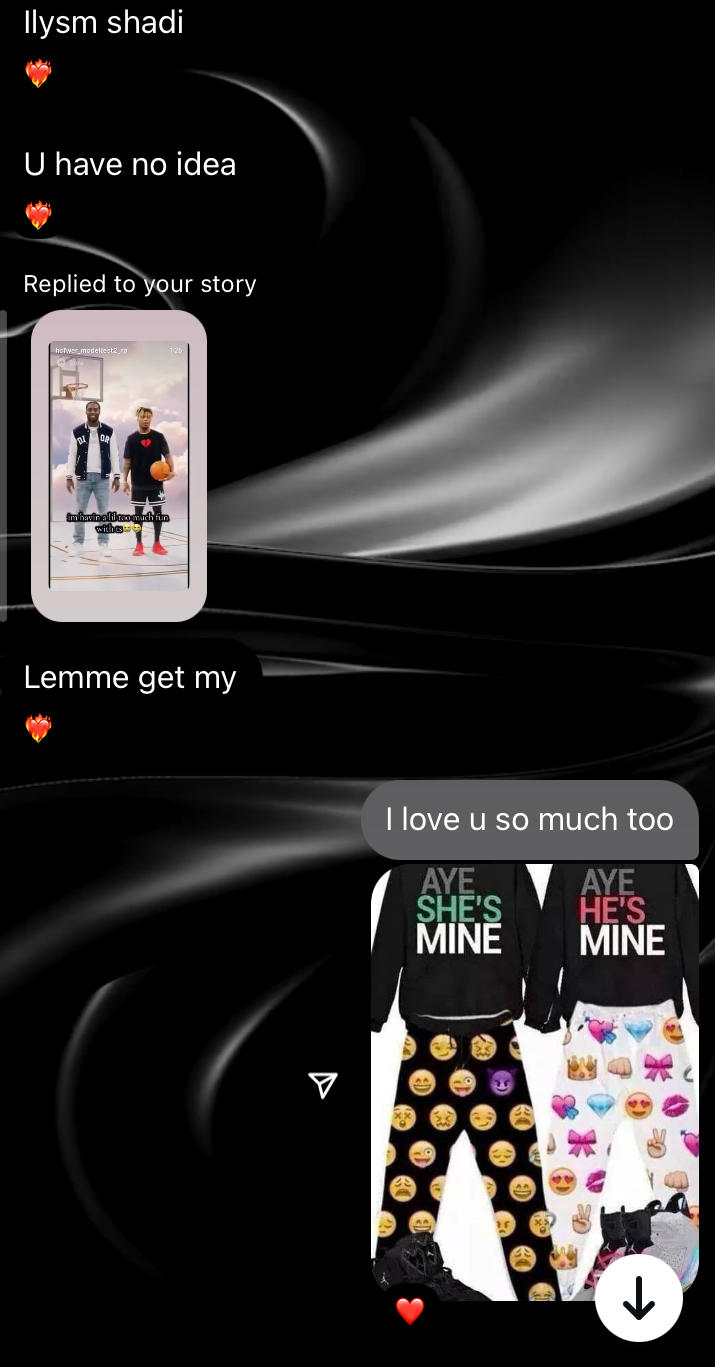
Task: Jump to latest messages arrow button
Action: pos(639,1298)
